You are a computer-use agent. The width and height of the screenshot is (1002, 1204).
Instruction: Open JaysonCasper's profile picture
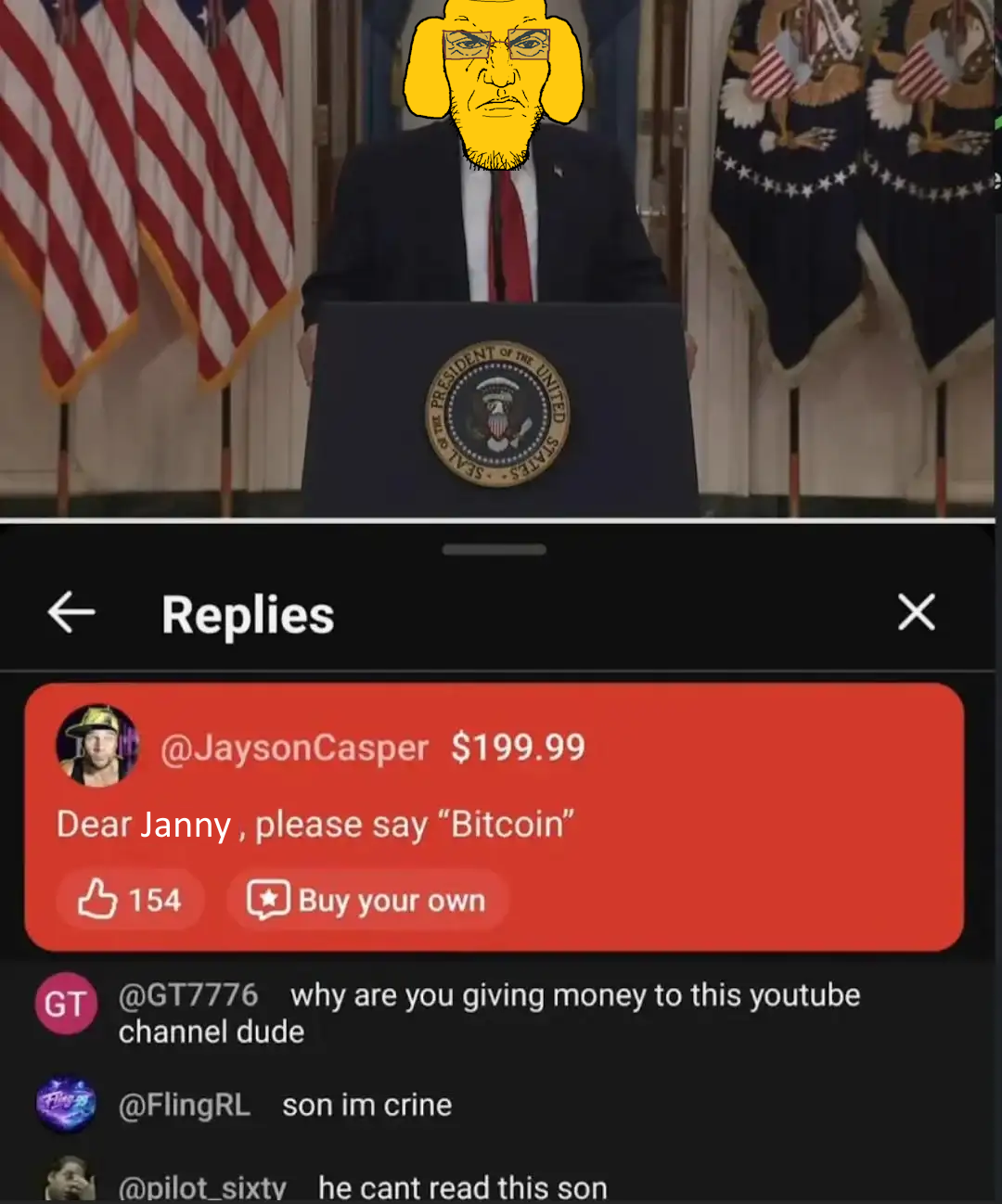coord(97,746)
